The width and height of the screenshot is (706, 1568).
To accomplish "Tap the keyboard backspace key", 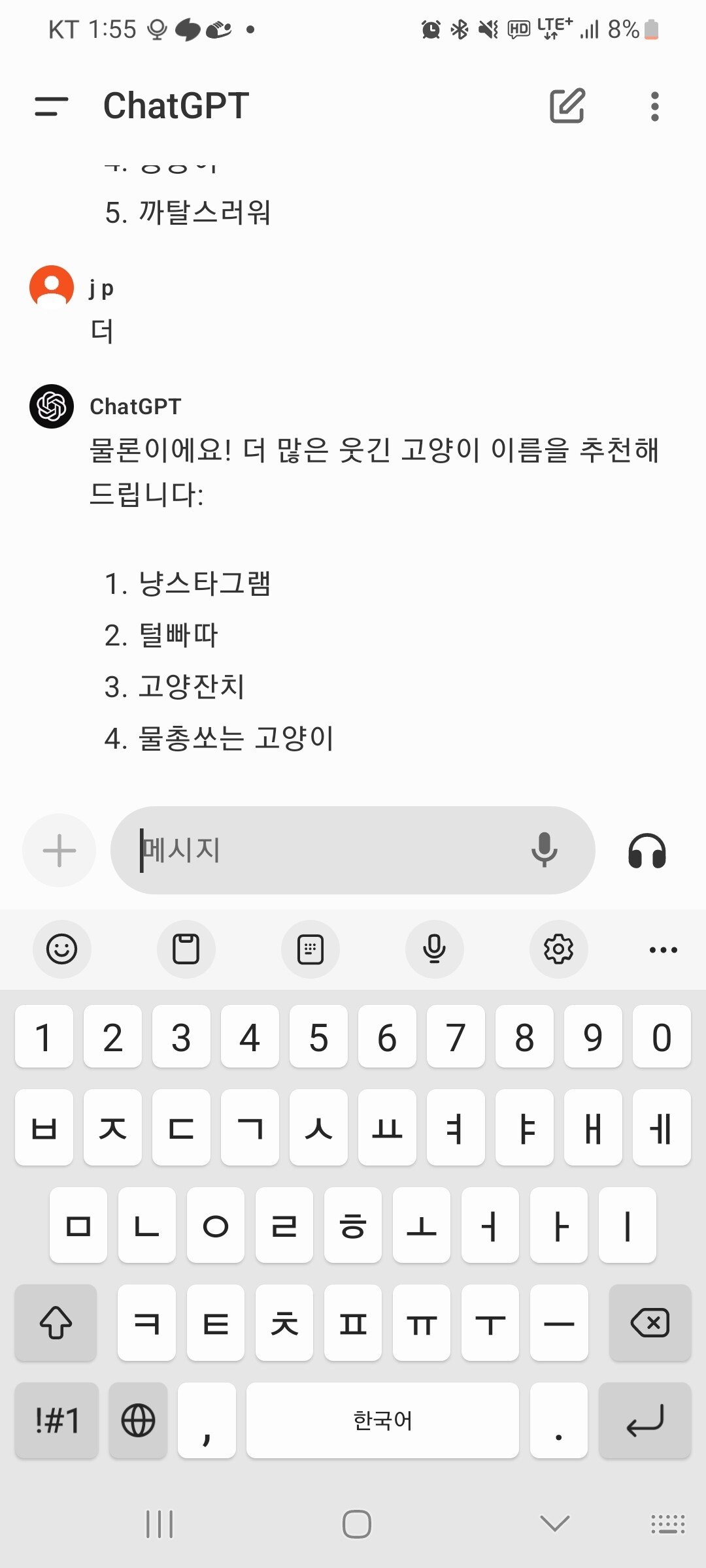I will click(x=650, y=1323).
